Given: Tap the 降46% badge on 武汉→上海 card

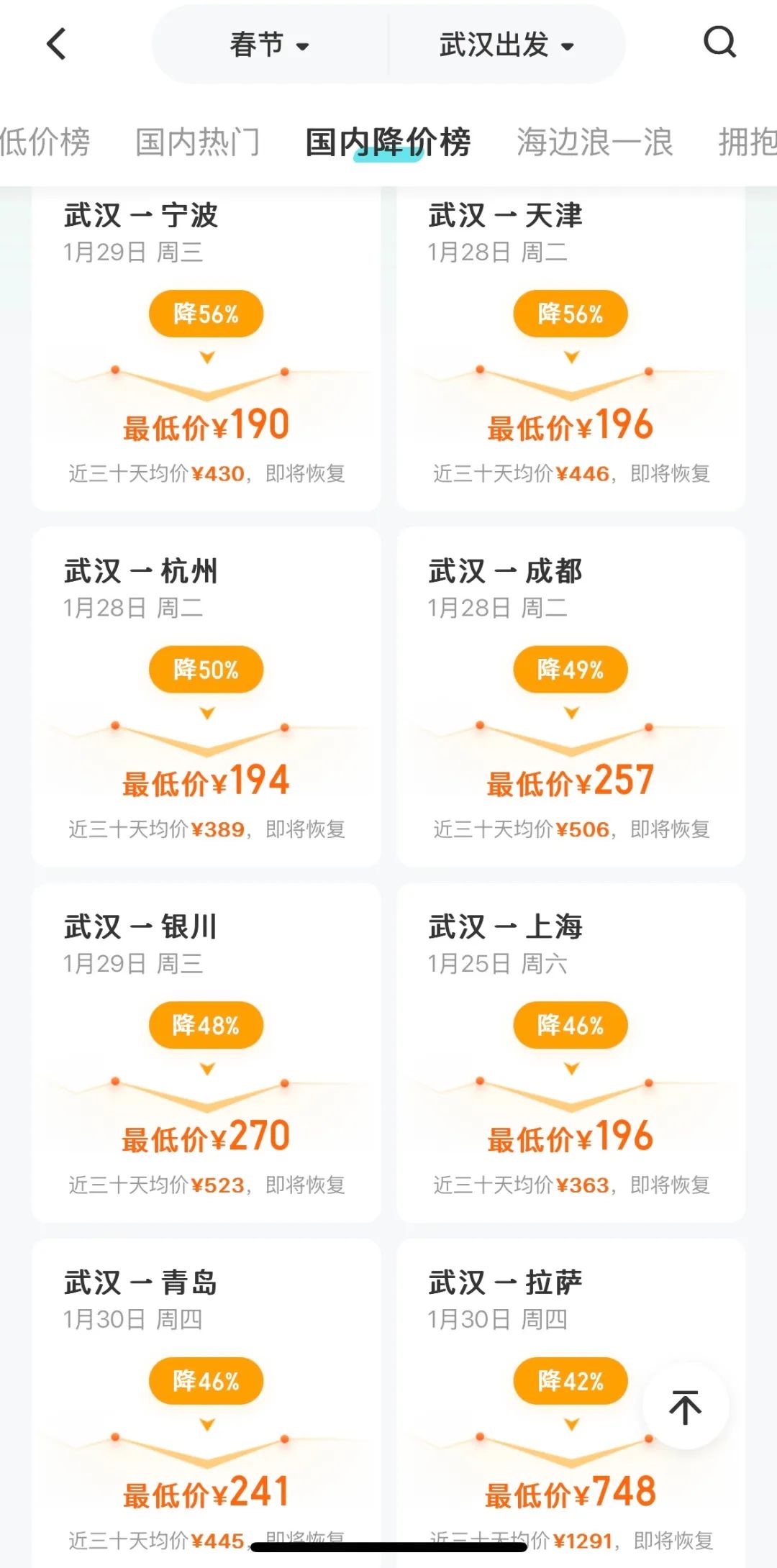Looking at the screenshot, I should (570, 1024).
